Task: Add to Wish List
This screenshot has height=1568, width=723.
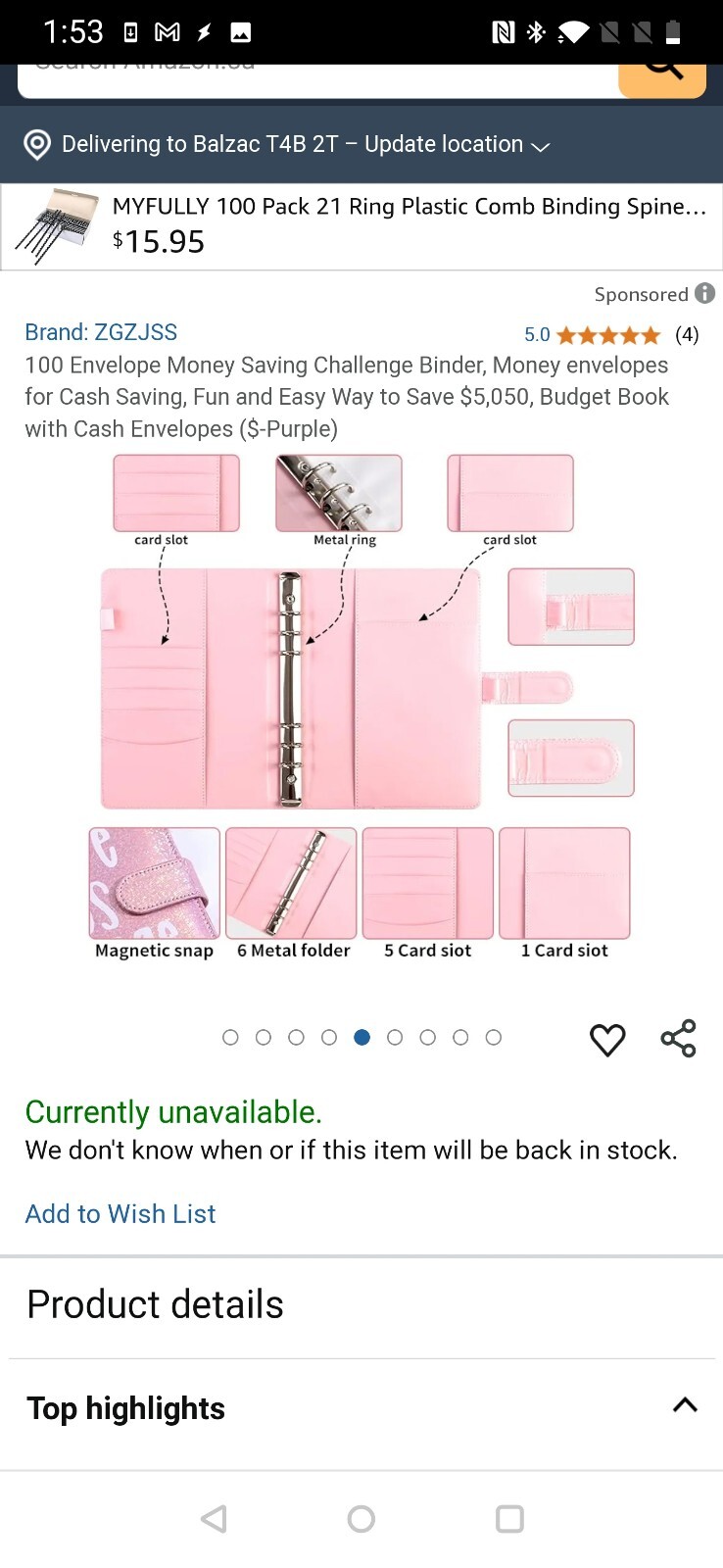Action: [120, 1213]
